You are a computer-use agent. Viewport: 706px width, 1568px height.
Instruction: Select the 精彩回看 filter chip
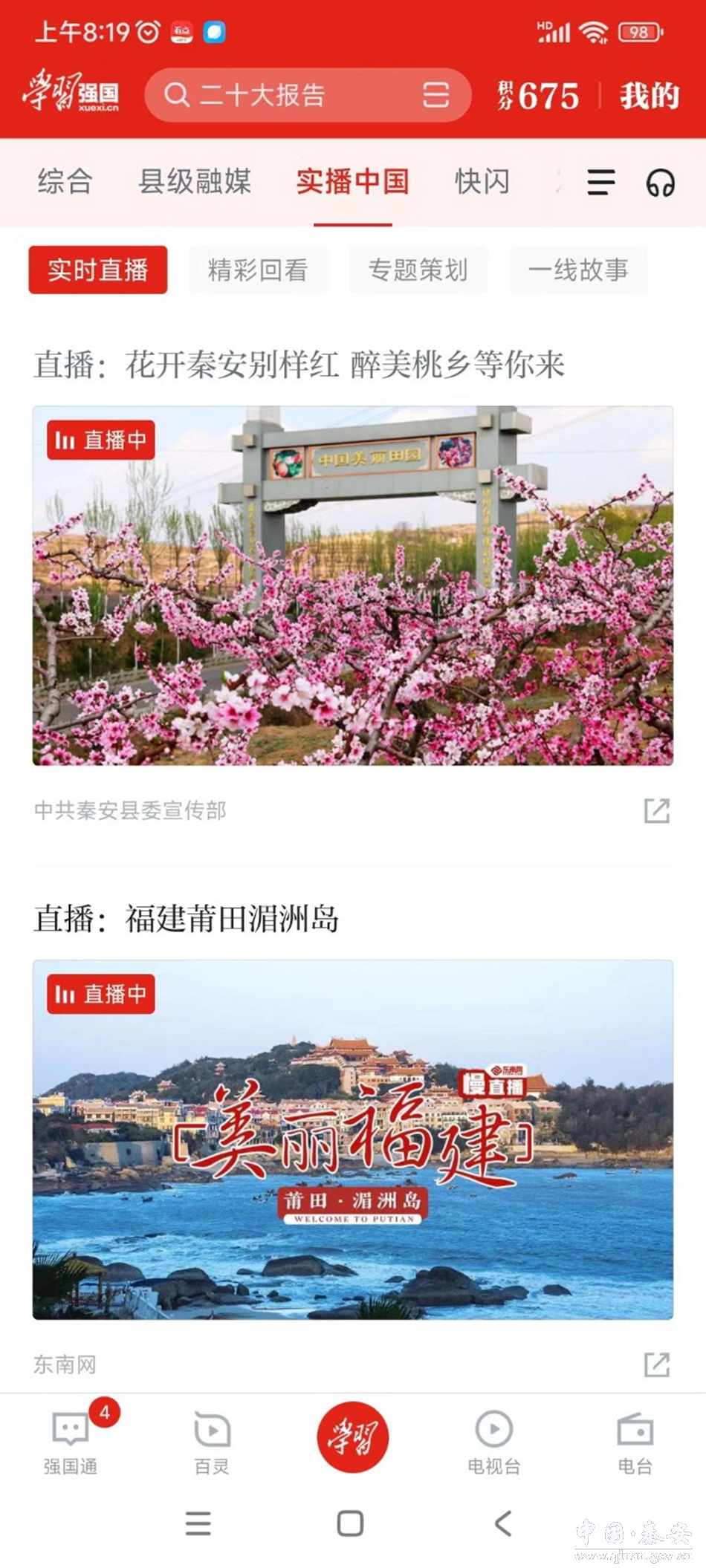tap(257, 270)
